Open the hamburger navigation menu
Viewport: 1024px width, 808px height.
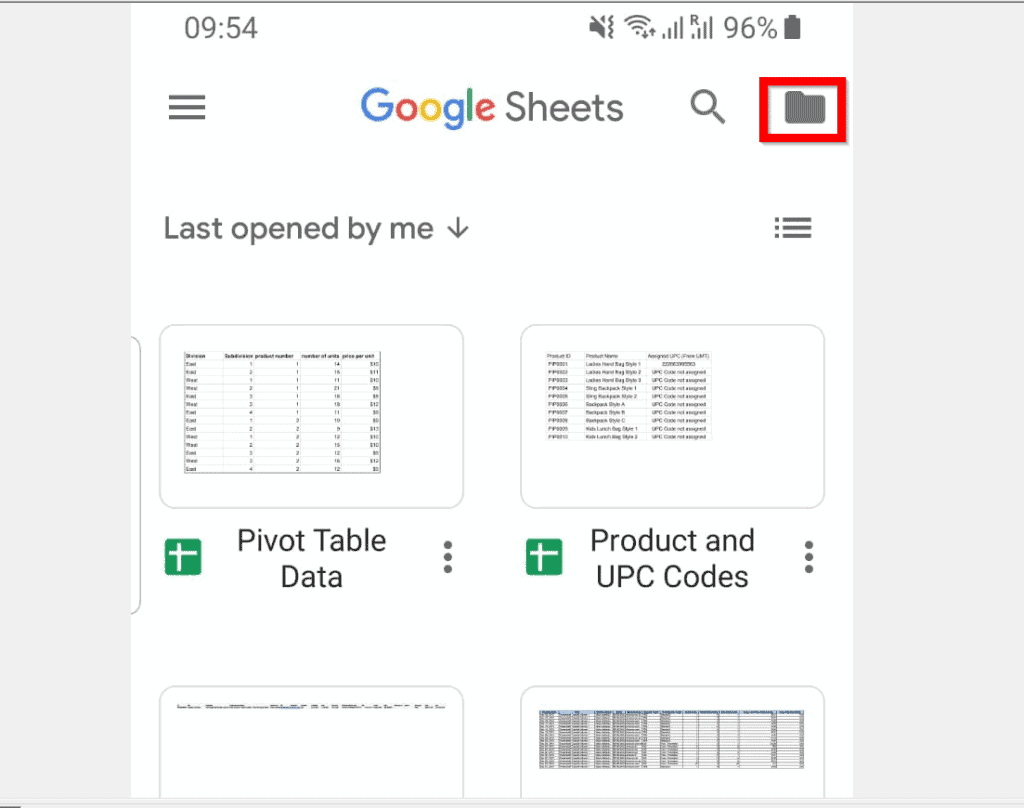click(187, 108)
